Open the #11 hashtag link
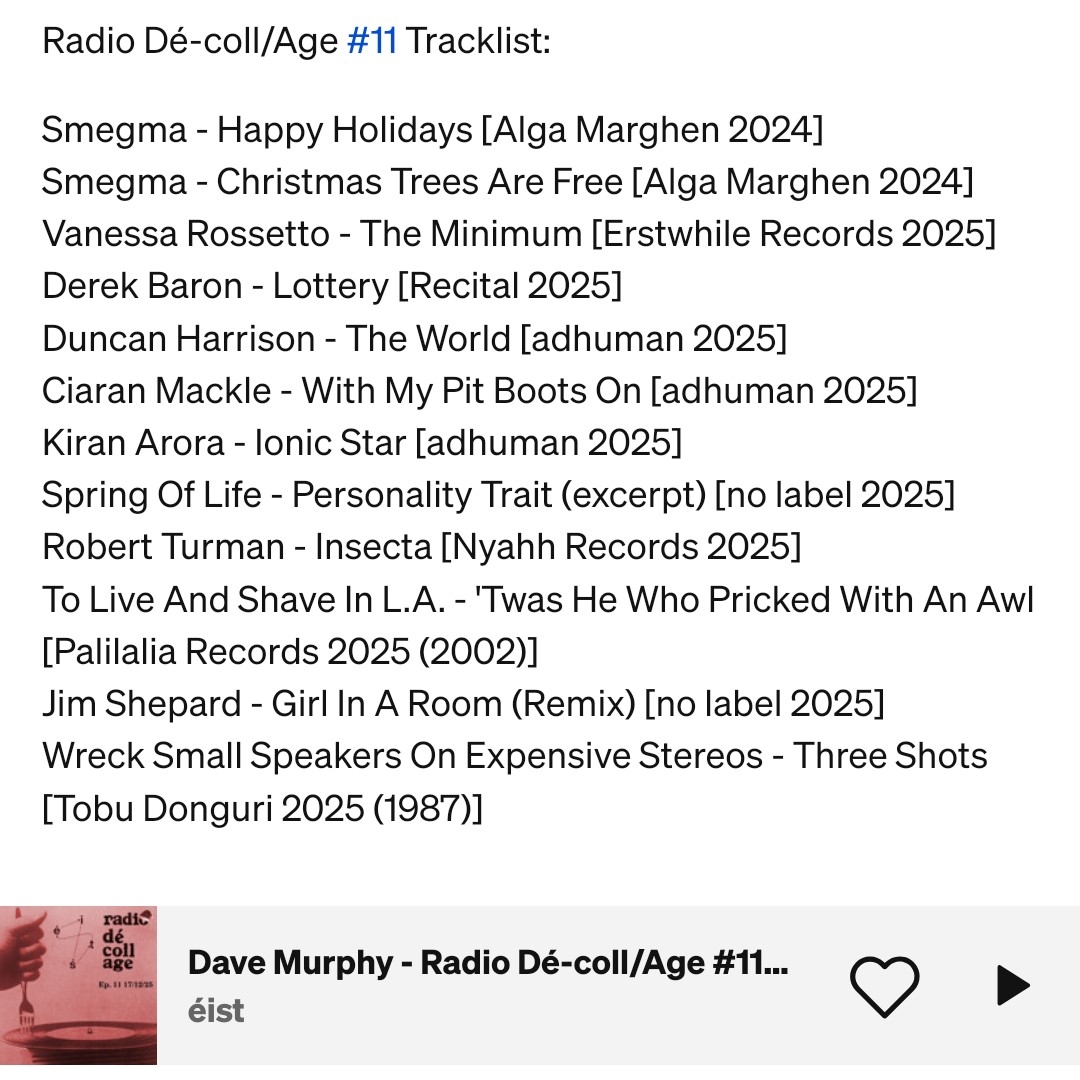The height and width of the screenshot is (1080, 1080). click(x=372, y=42)
